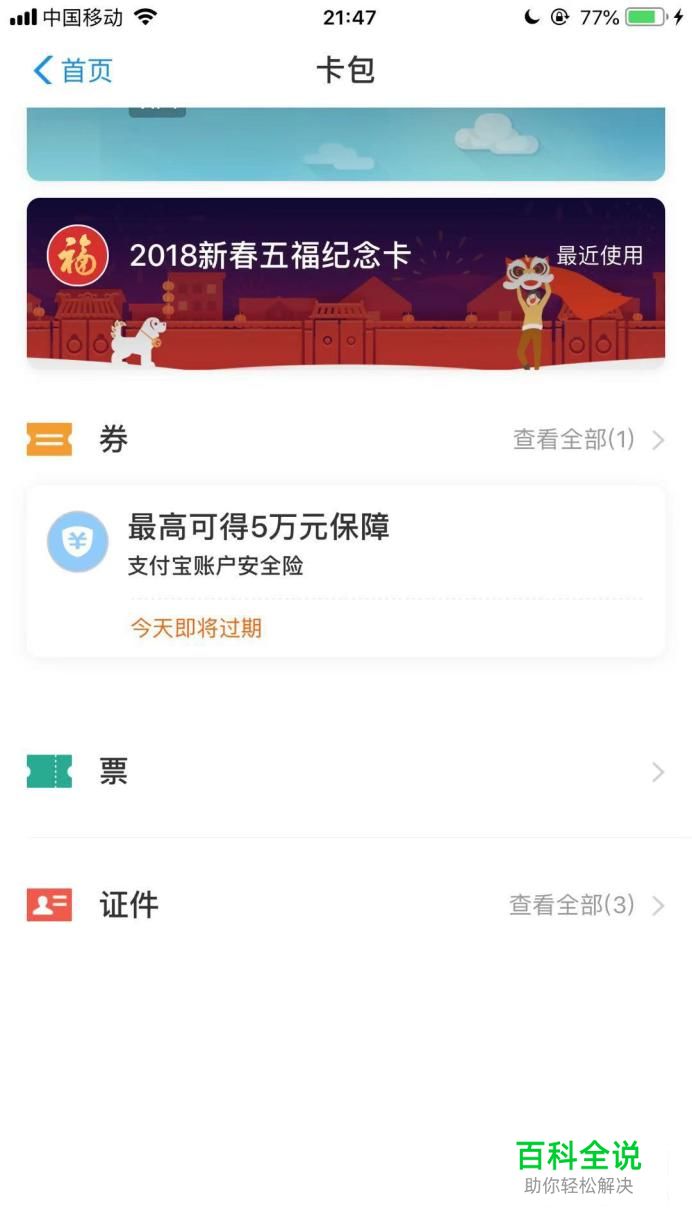
Task: View all coupons in 券 section
Action: point(587,439)
